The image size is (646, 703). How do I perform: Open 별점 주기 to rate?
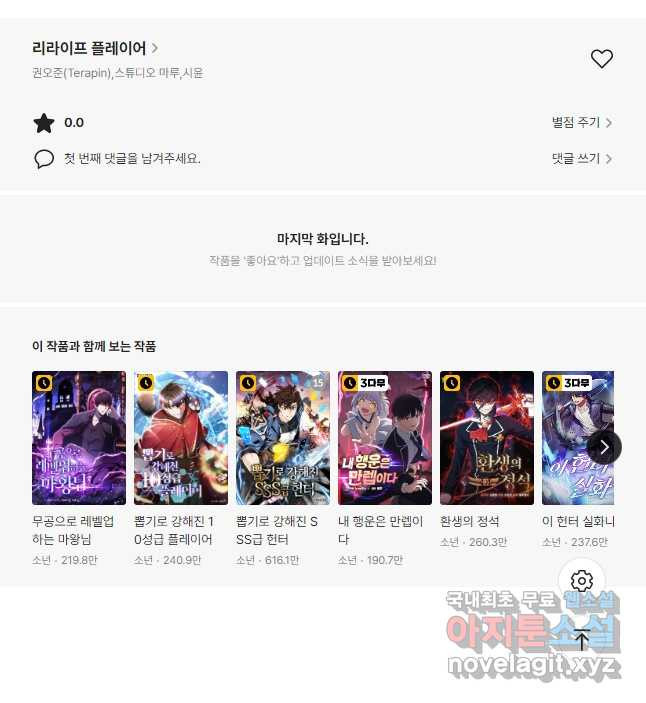pos(581,123)
